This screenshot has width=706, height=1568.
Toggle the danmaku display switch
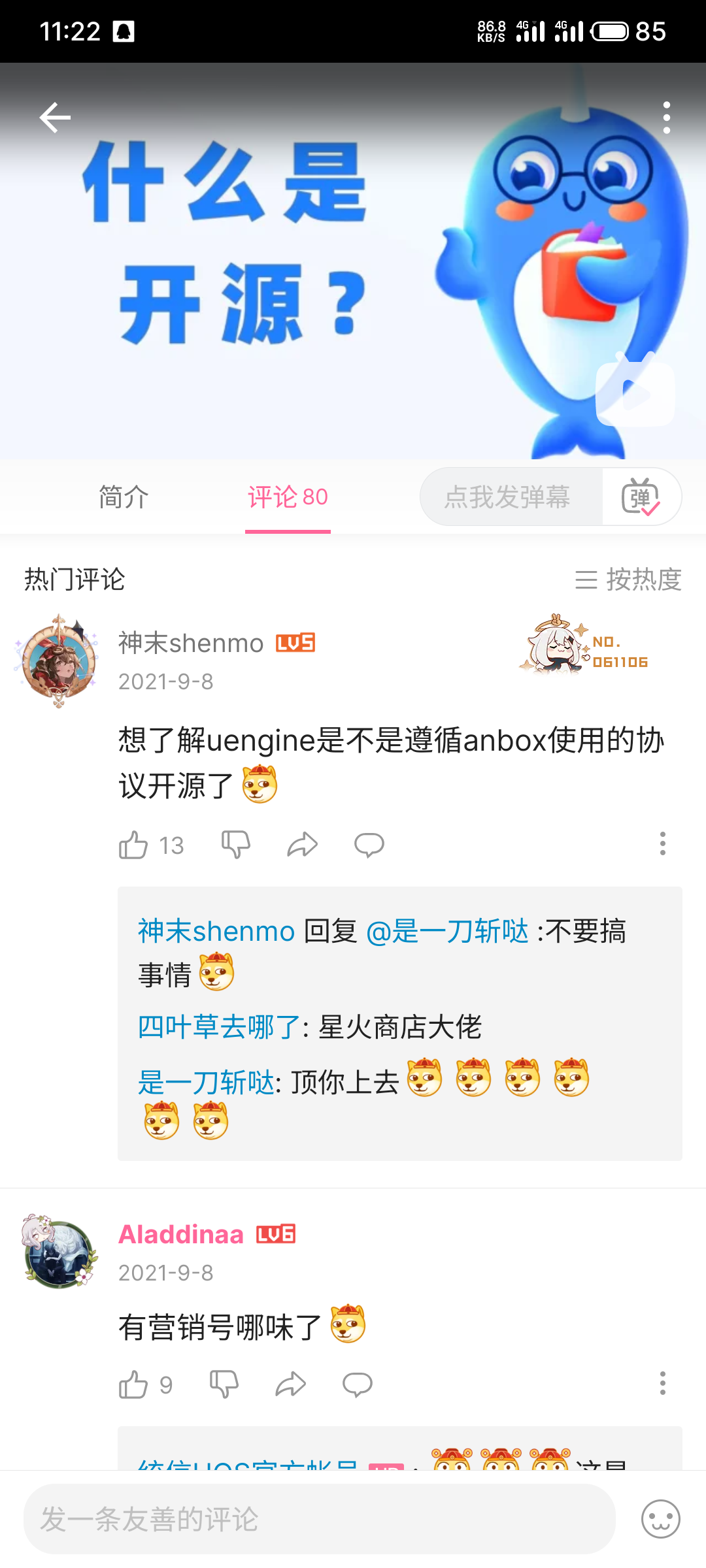(x=641, y=497)
